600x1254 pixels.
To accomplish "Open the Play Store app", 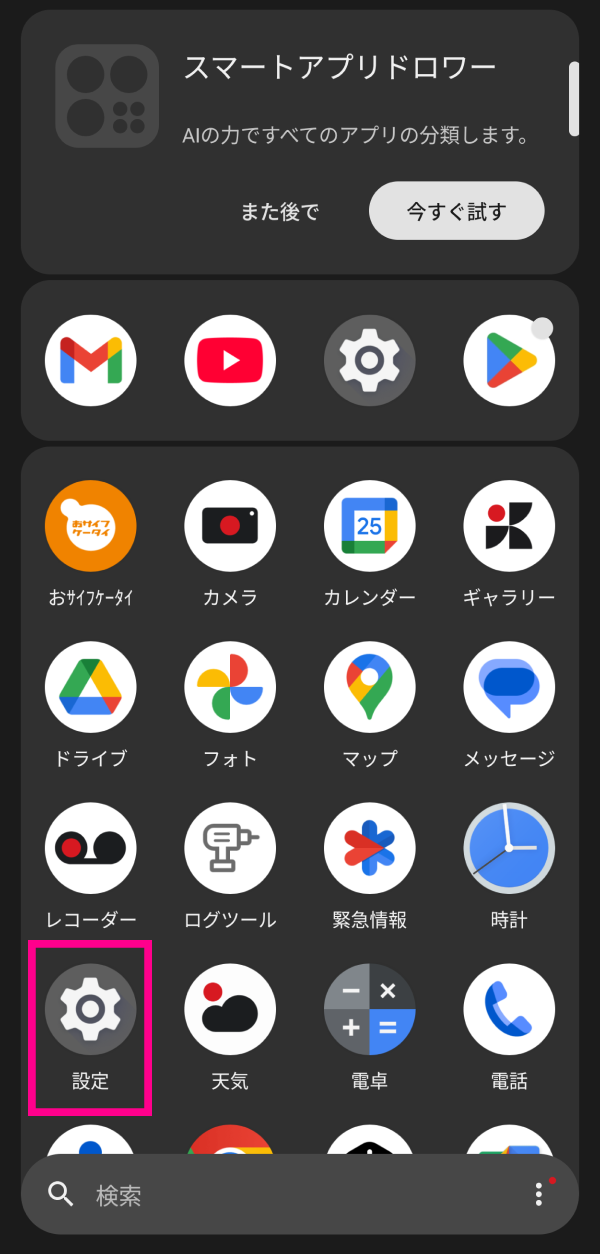I will [x=509, y=360].
